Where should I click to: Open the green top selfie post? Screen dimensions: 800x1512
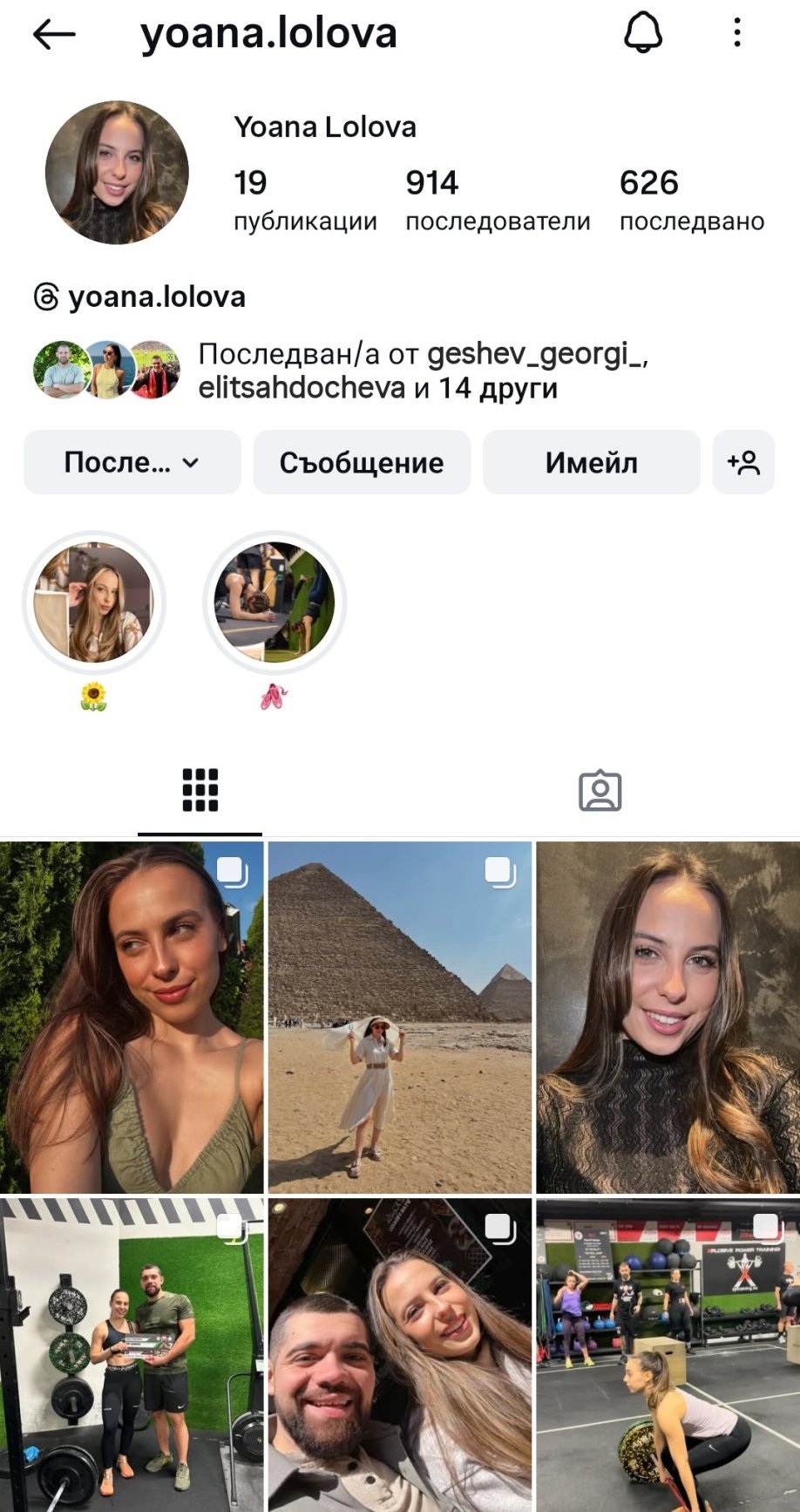click(132, 1017)
